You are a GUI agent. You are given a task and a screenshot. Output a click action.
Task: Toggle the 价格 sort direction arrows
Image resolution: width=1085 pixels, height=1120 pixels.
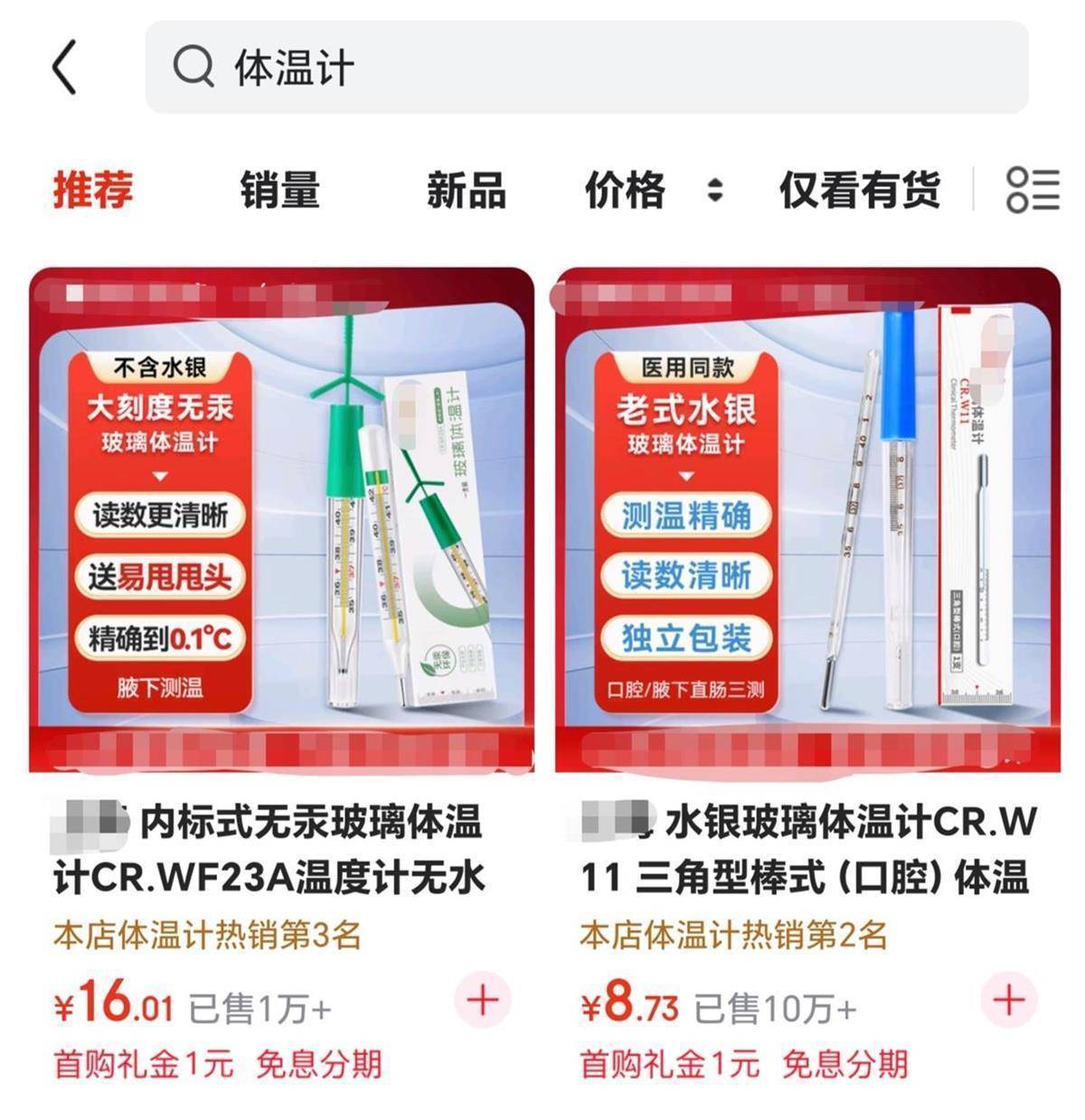click(x=713, y=191)
